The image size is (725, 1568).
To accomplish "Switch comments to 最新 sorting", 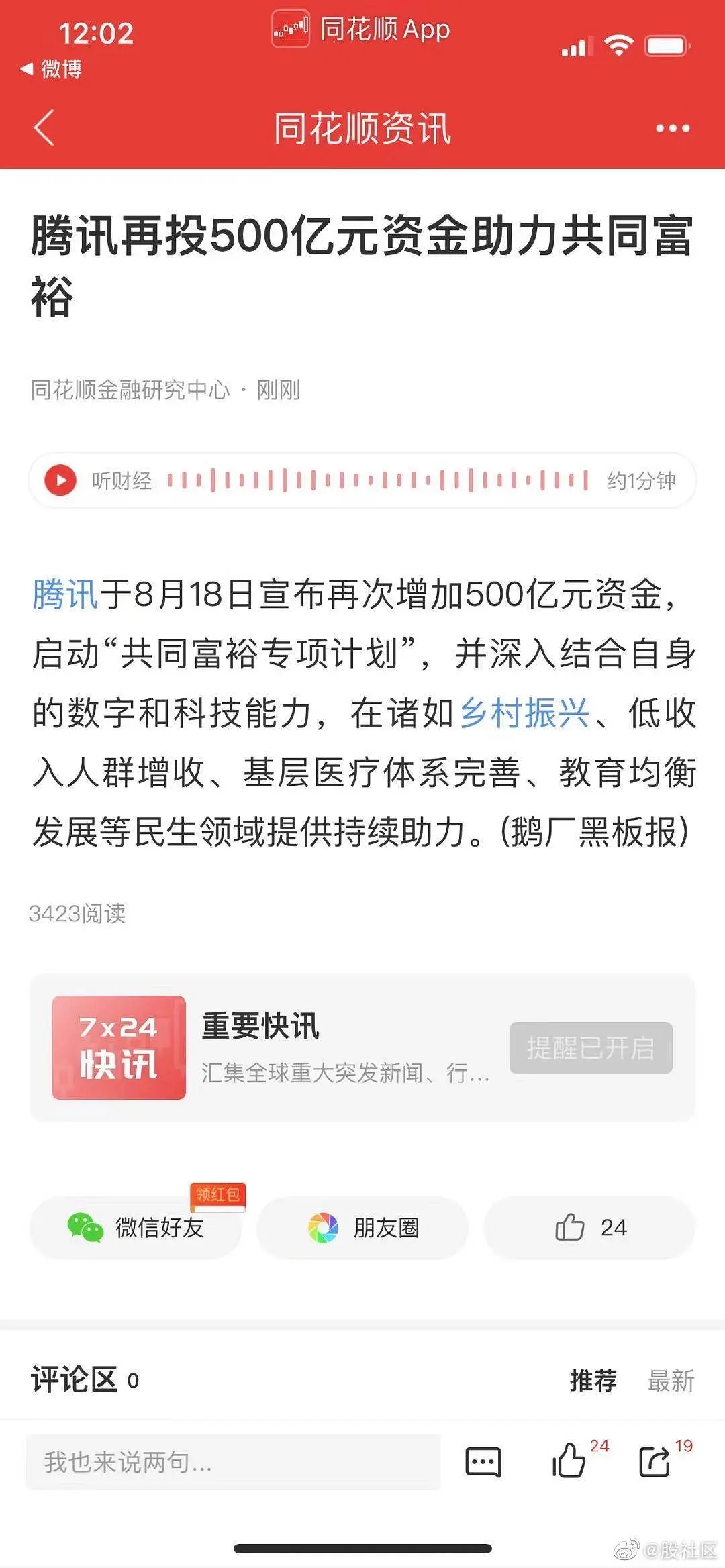I will 670,1381.
